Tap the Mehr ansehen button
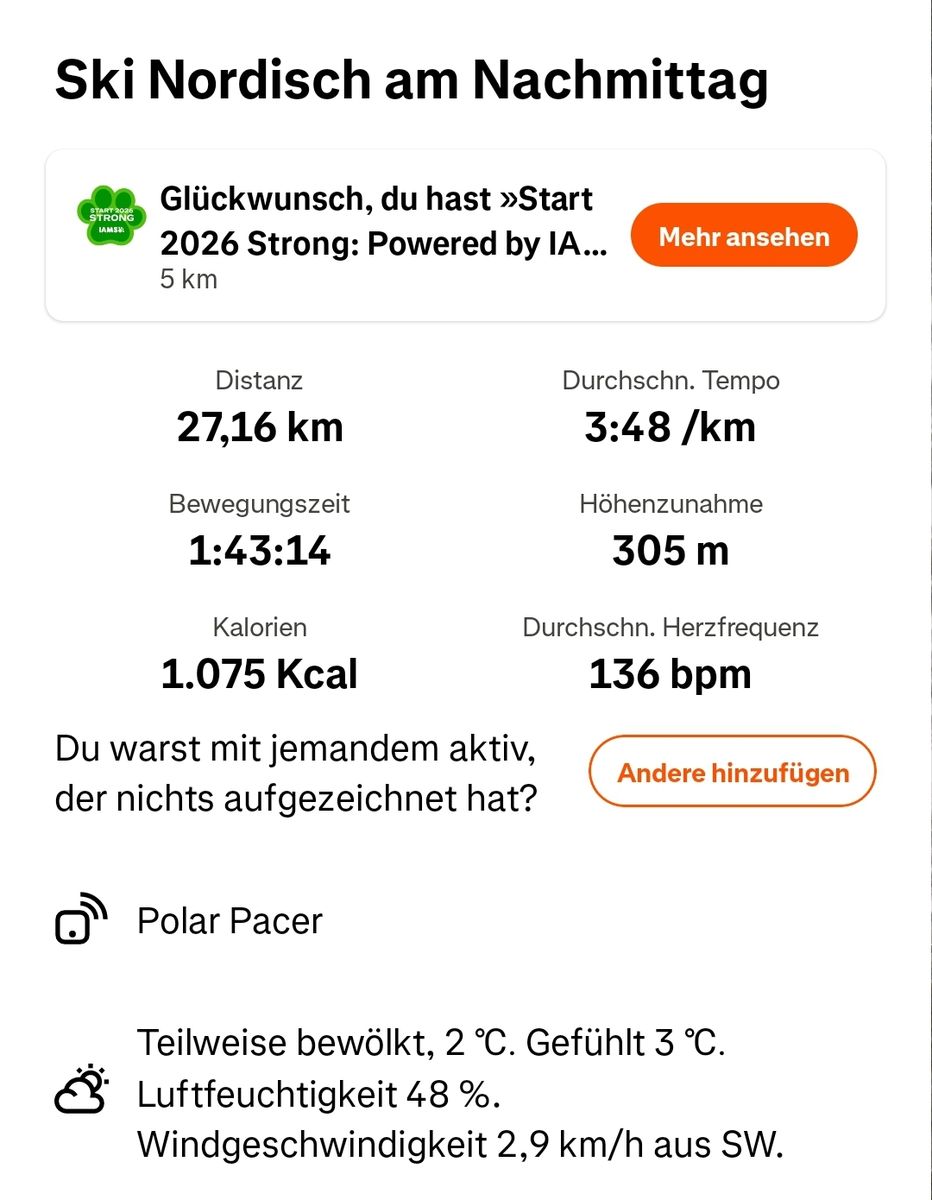The width and height of the screenshot is (932, 1200). [744, 236]
